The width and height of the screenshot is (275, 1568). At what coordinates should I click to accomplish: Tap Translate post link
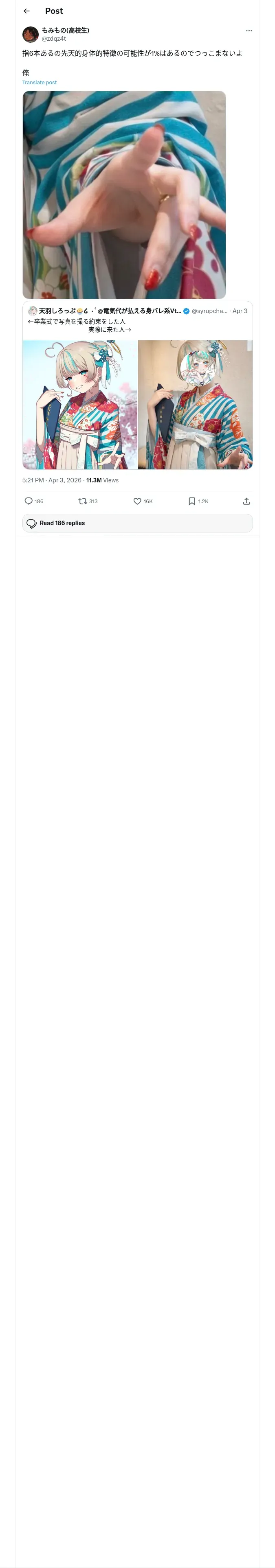pos(40,82)
